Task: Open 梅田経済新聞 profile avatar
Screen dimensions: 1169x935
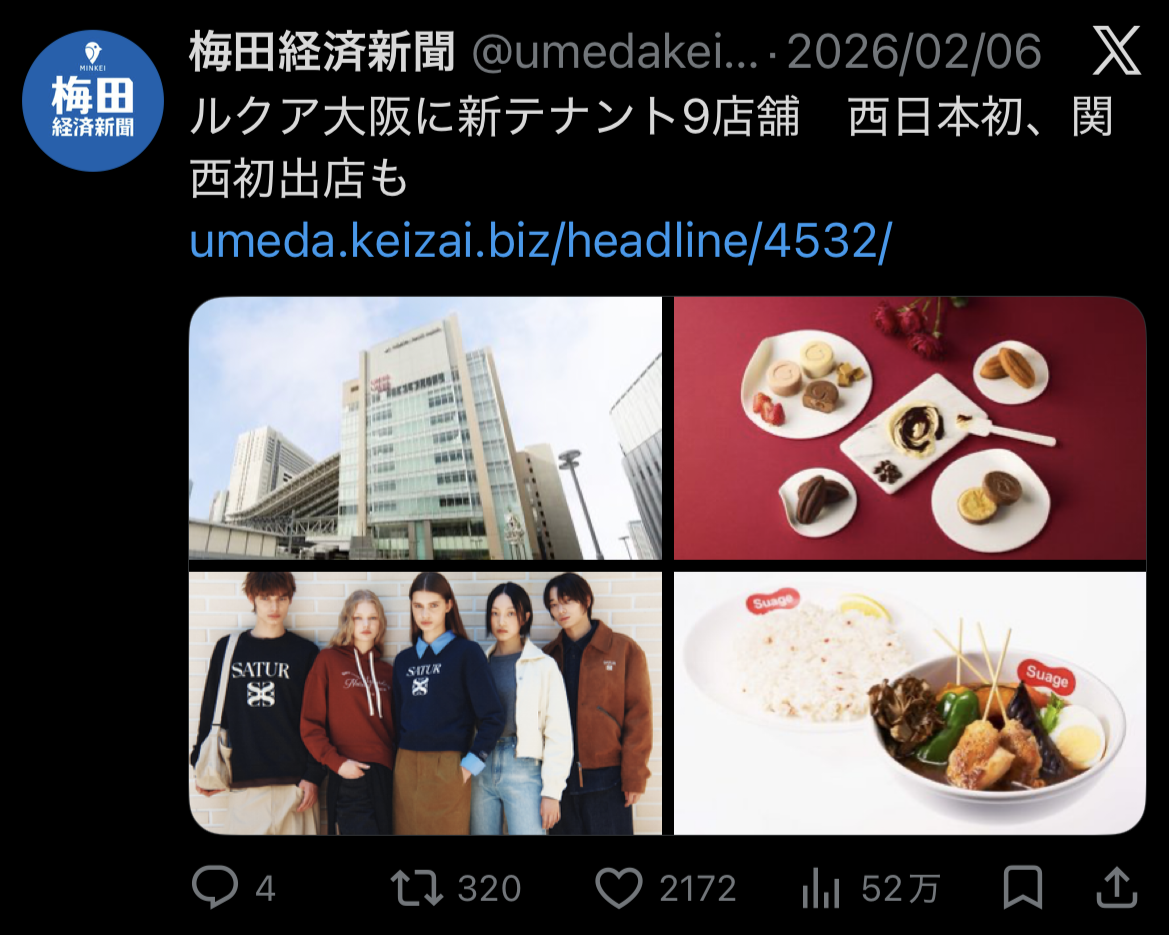Action: [x=92, y=101]
